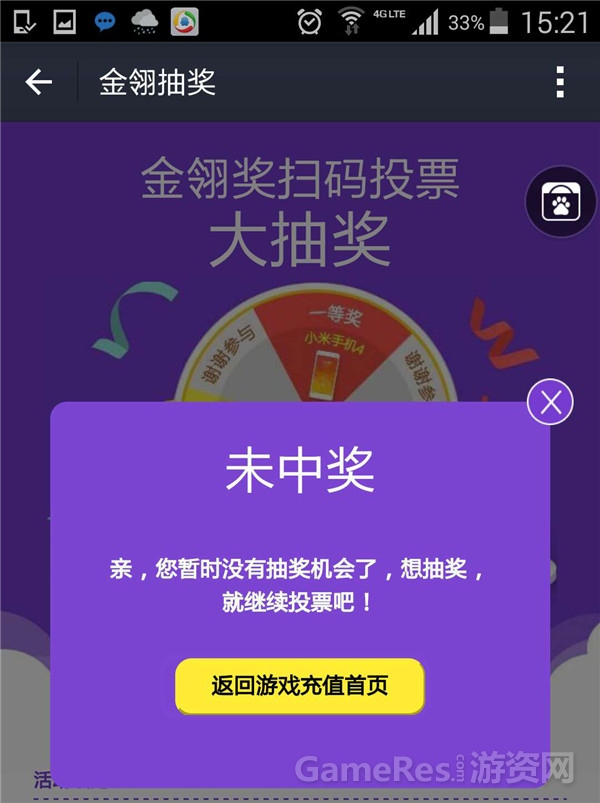Tap 返回游戏充值首页 button

[300, 686]
